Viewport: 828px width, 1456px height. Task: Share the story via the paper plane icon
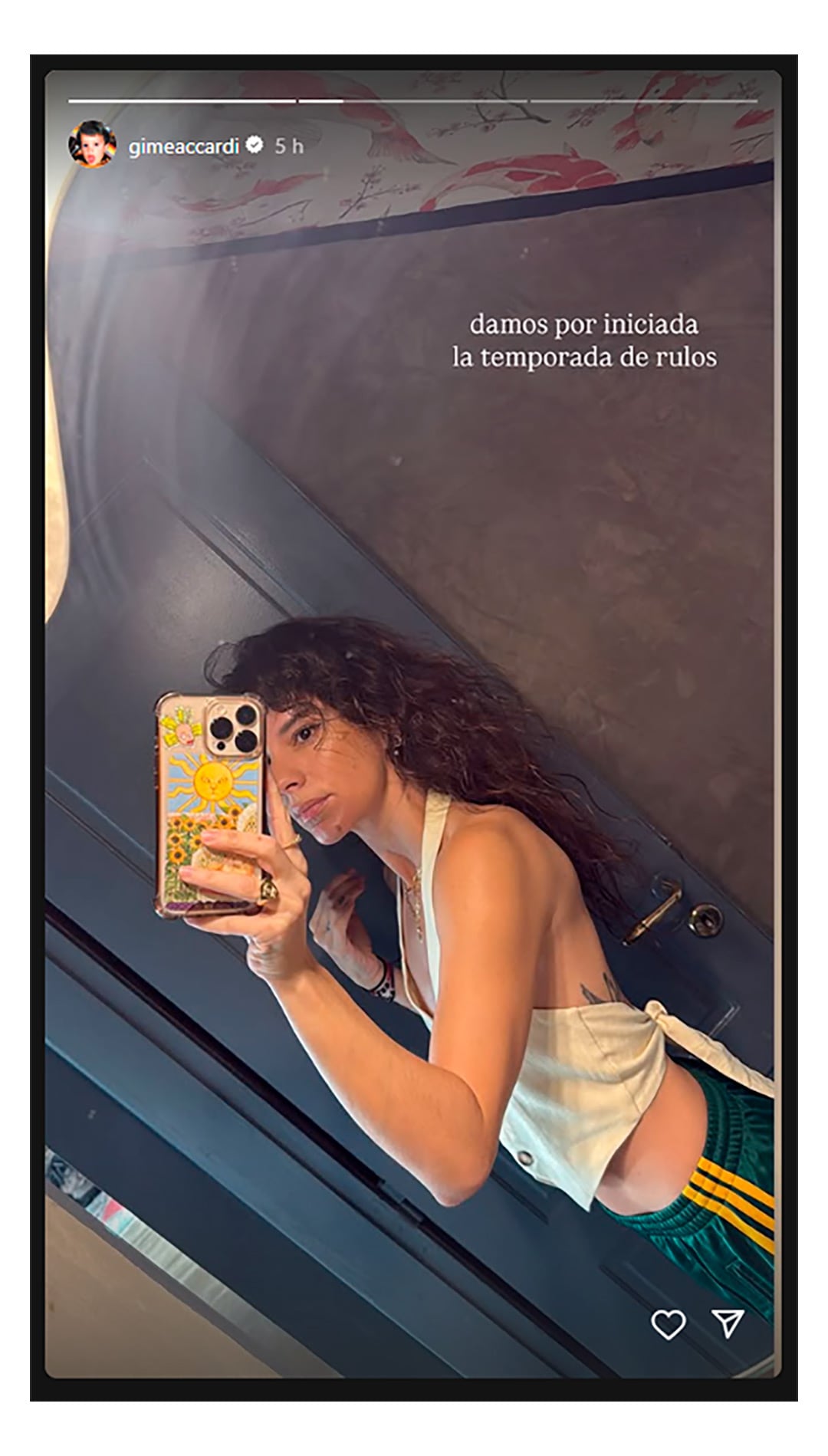click(727, 1323)
